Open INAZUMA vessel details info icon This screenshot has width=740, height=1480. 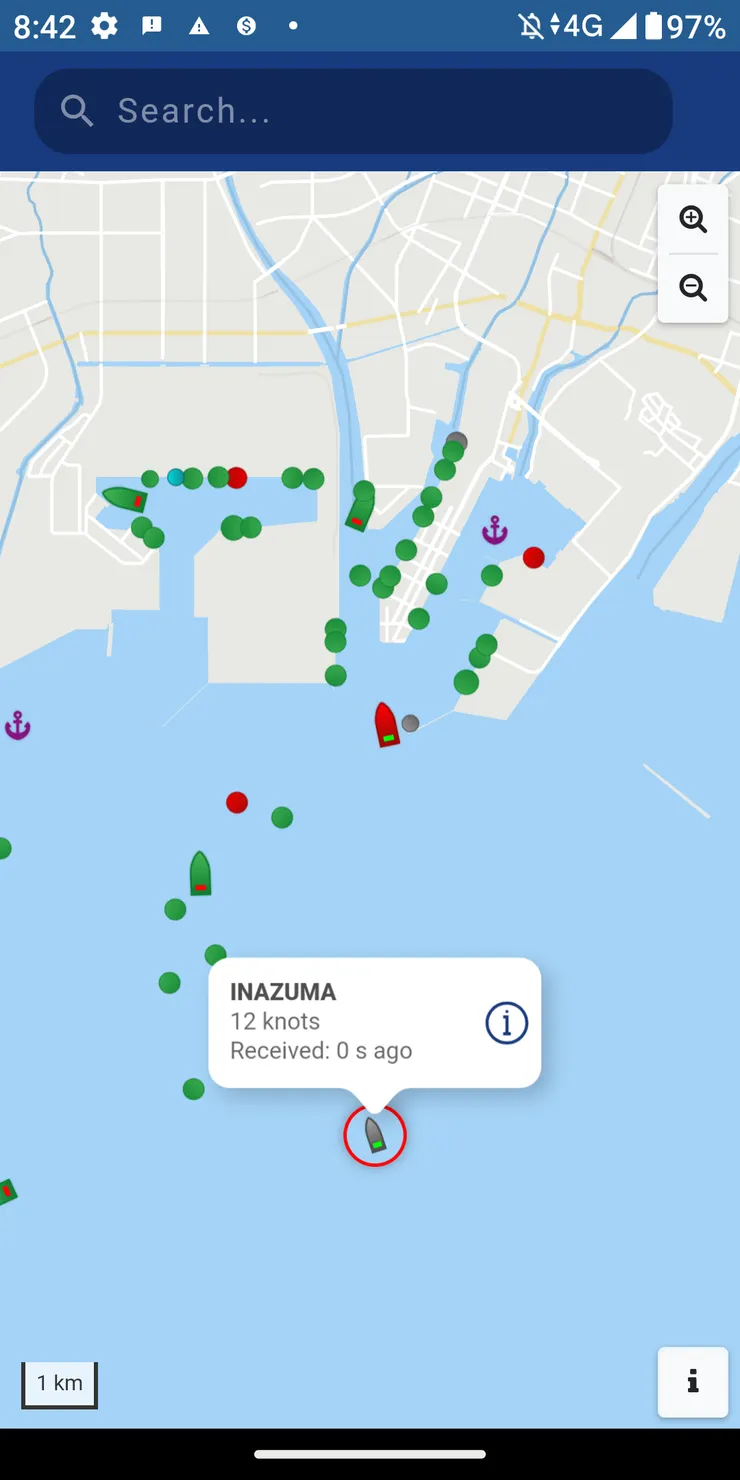click(x=506, y=1023)
